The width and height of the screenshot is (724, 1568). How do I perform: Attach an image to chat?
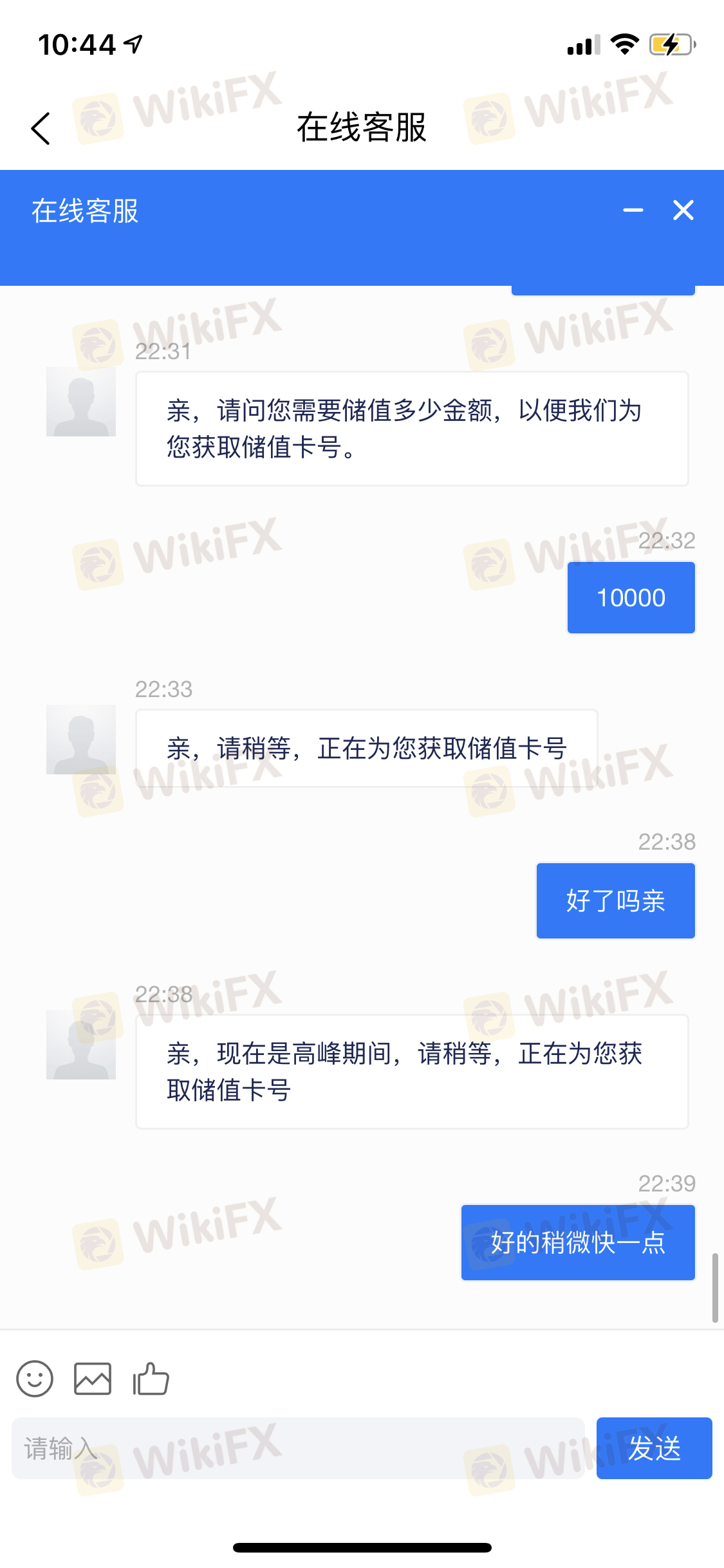pos(93,1379)
